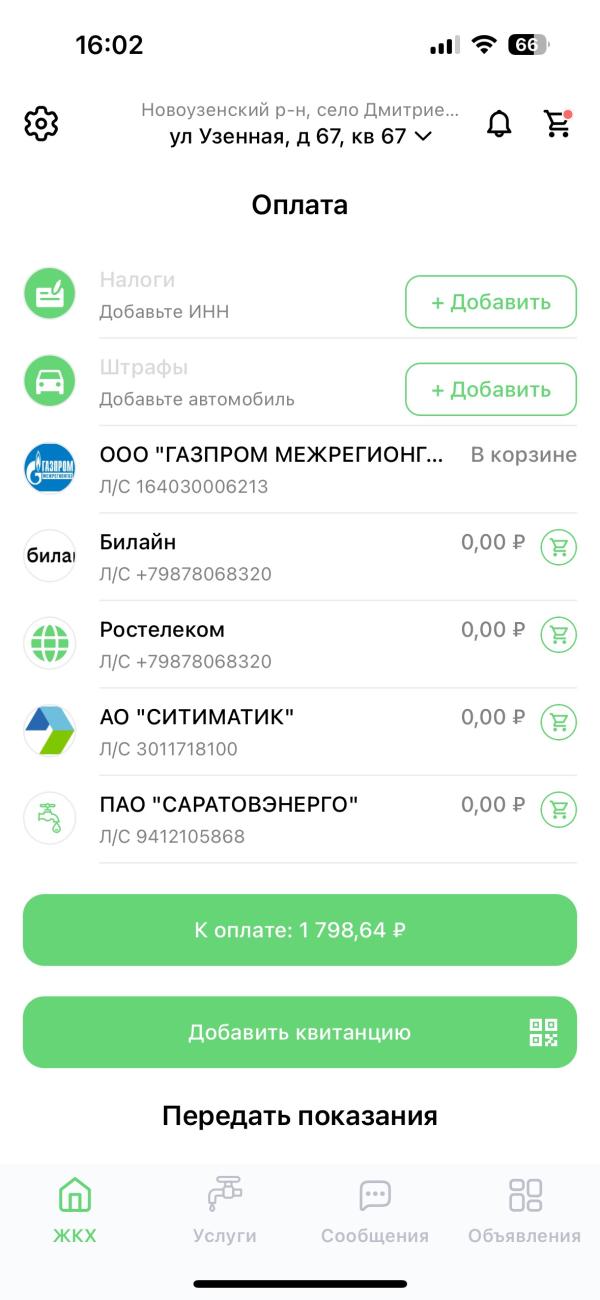Add АО "СИТИМАТИК" to the cart
This screenshot has width=600, height=1300.
(x=558, y=721)
